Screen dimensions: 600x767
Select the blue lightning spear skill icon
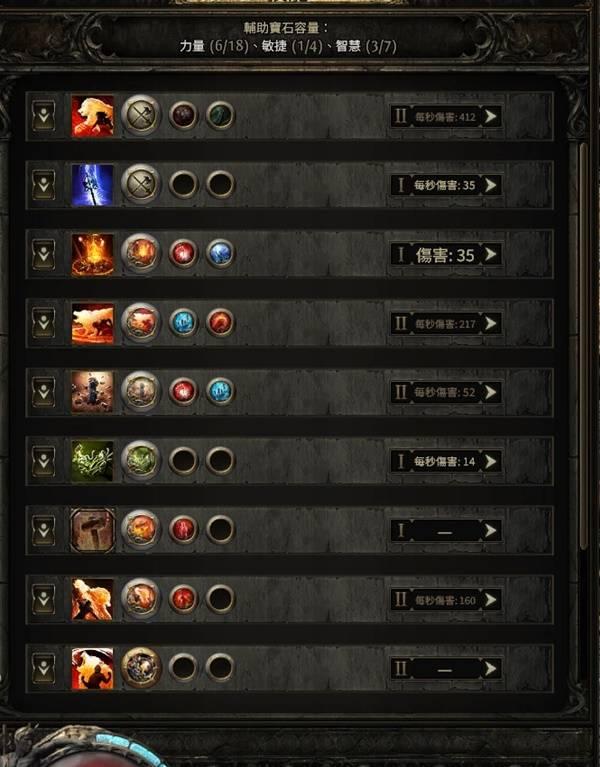coord(93,185)
